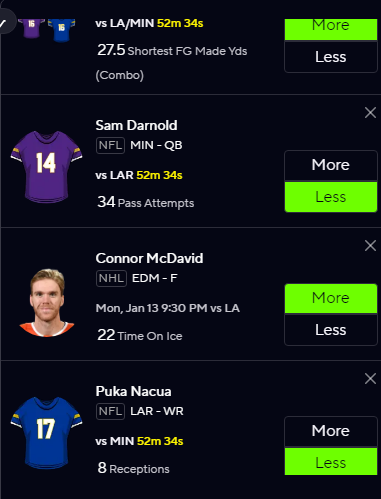This screenshot has width=381, height=499.
Task: Pick More on Sam Darnold Pass Attempts
Action: point(331,165)
